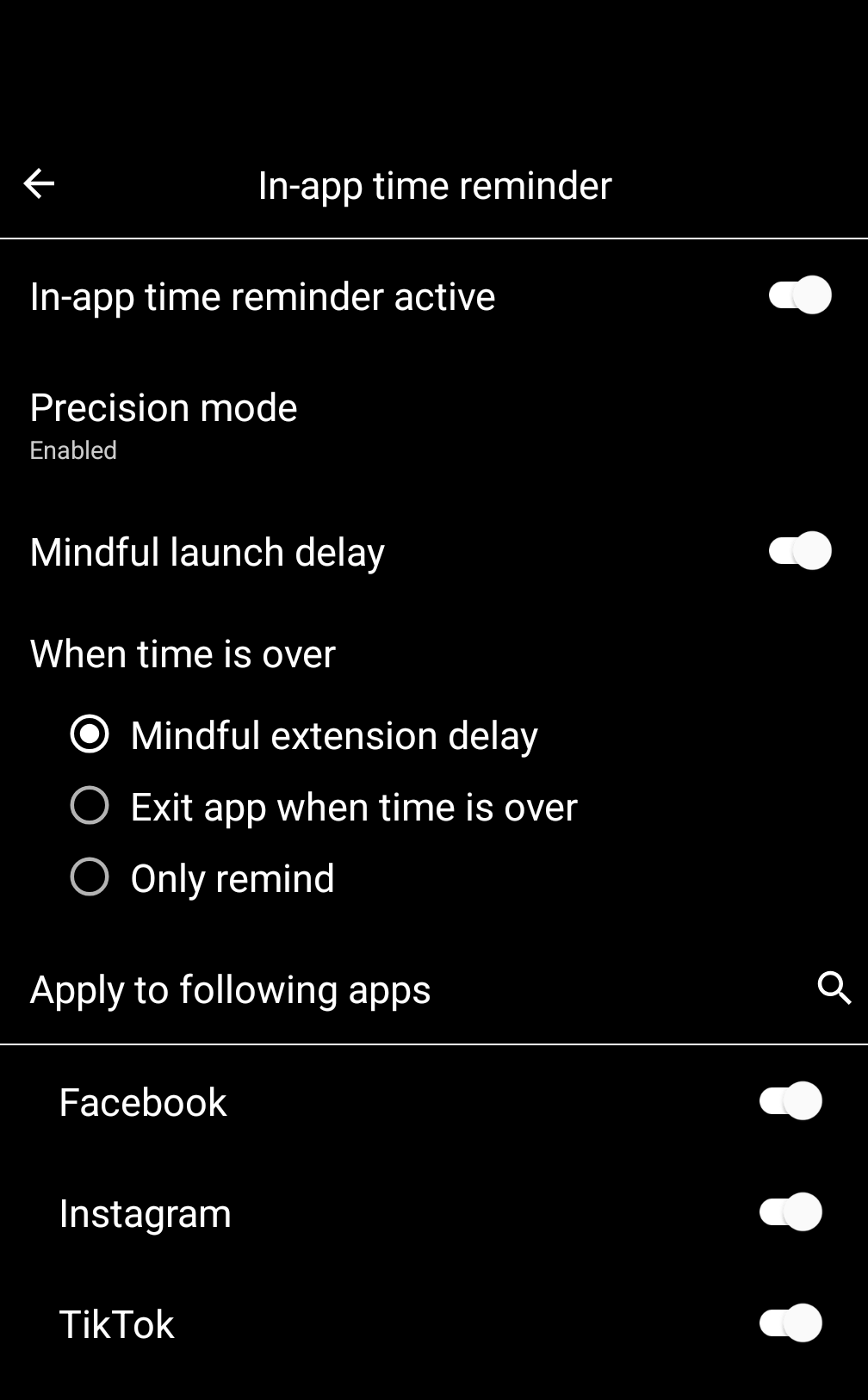Turn off In-app time reminder active
This screenshot has height=1400, width=868.
pyautogui.click(x=799, y=295)
